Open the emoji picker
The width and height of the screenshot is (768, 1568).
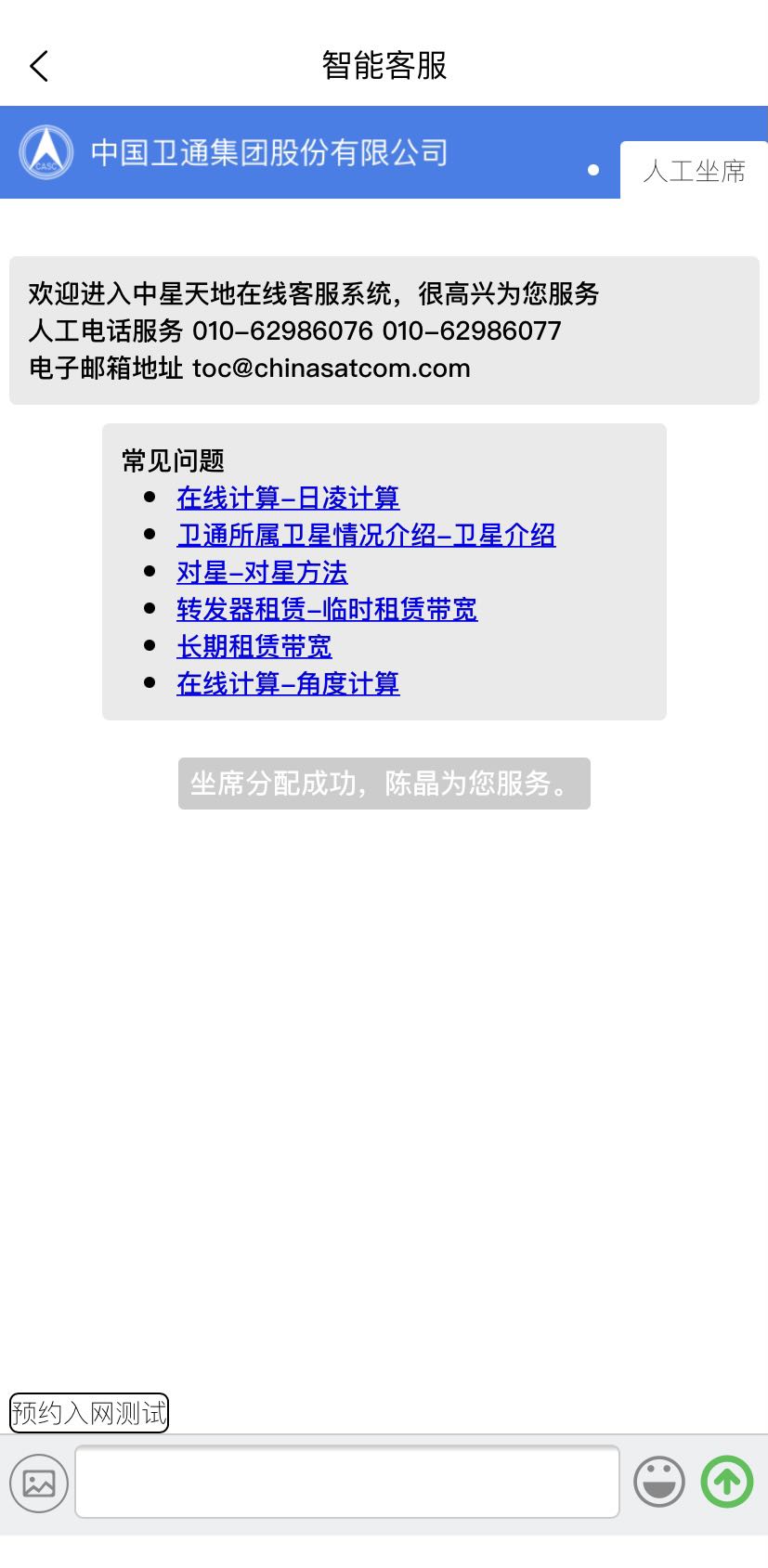[659, 1482]
